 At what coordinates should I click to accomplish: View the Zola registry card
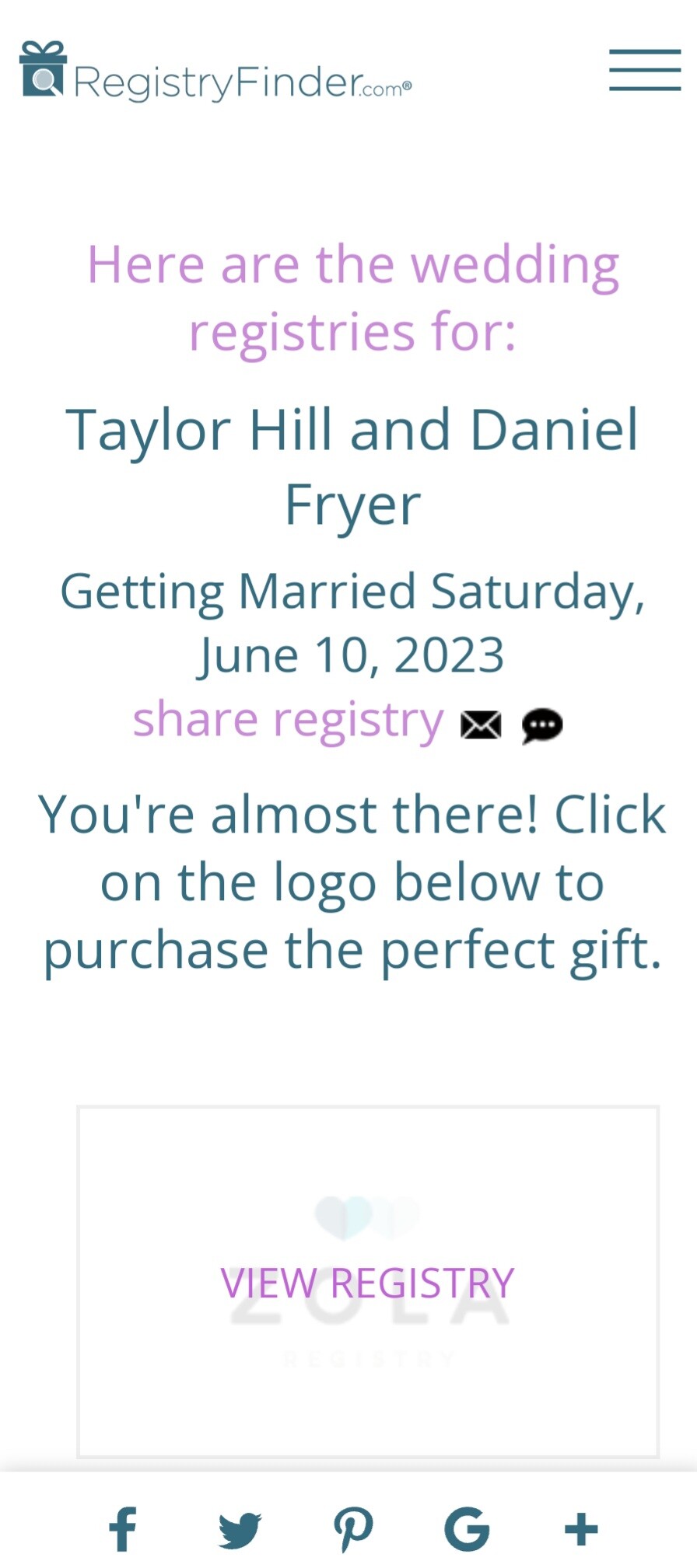(x=368, y=1282)
